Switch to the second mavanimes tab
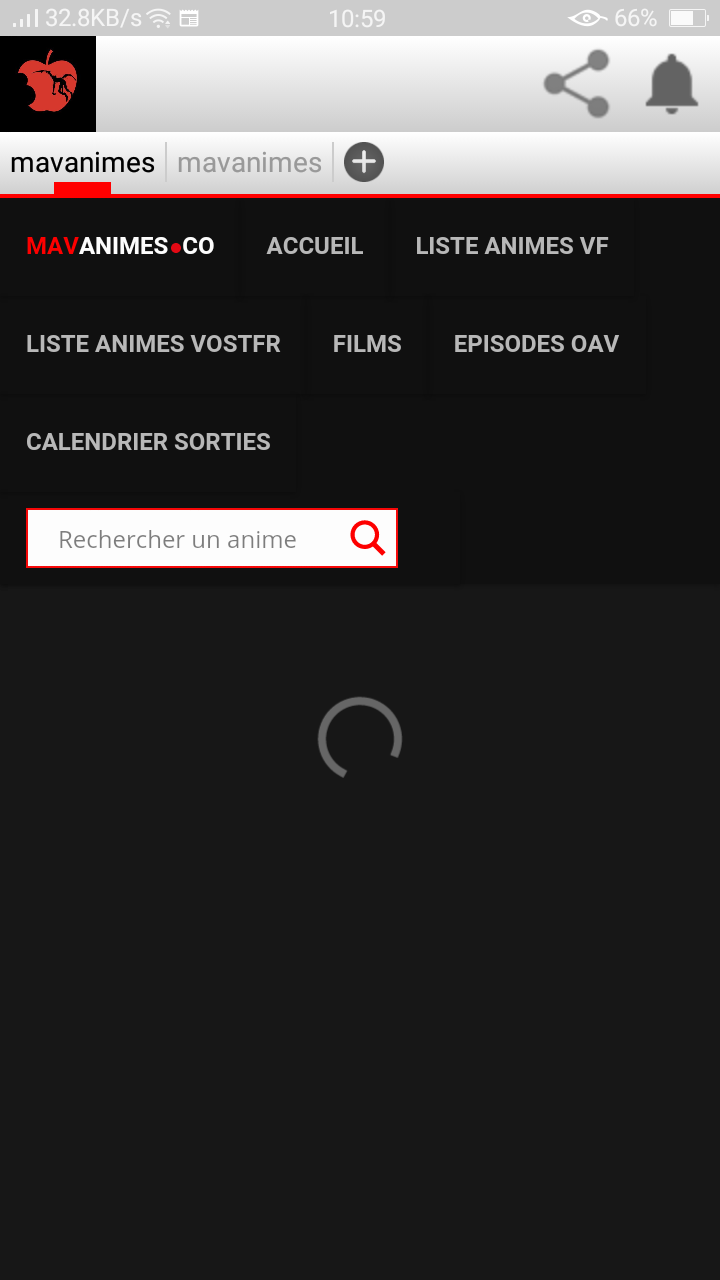 (x=249, y=162)
